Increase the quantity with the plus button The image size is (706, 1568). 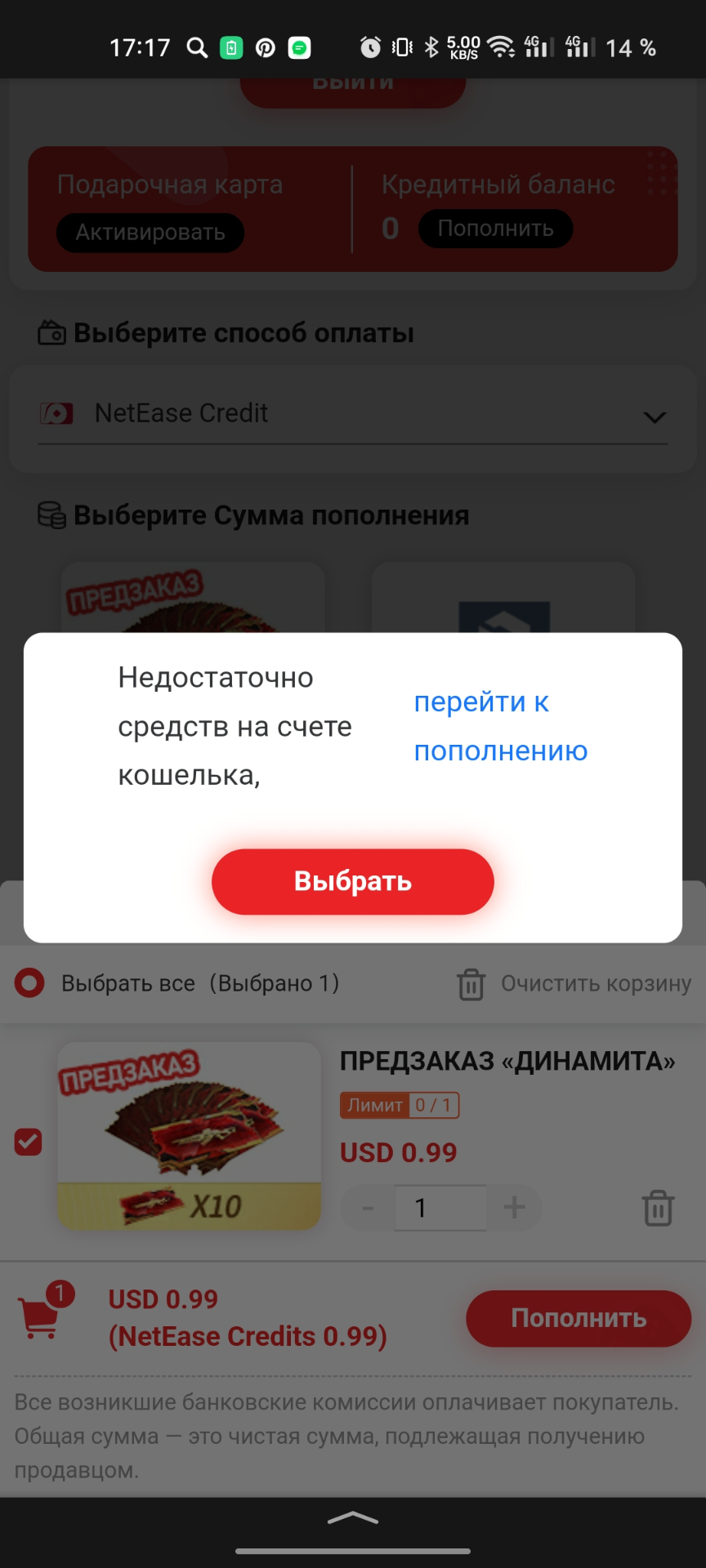pos(514,1207)
